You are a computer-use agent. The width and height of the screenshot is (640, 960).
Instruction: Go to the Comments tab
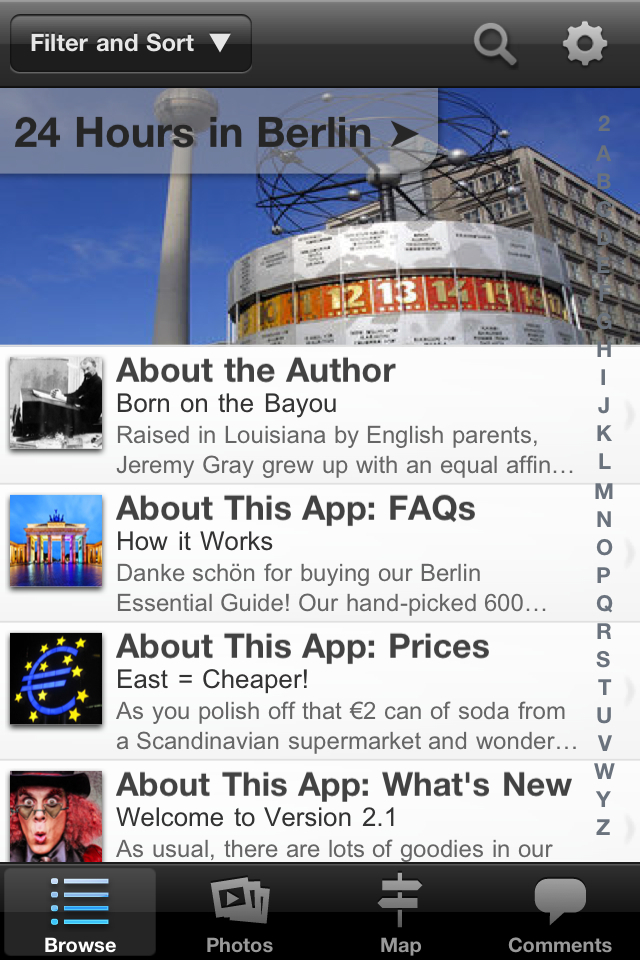(560, 913)
